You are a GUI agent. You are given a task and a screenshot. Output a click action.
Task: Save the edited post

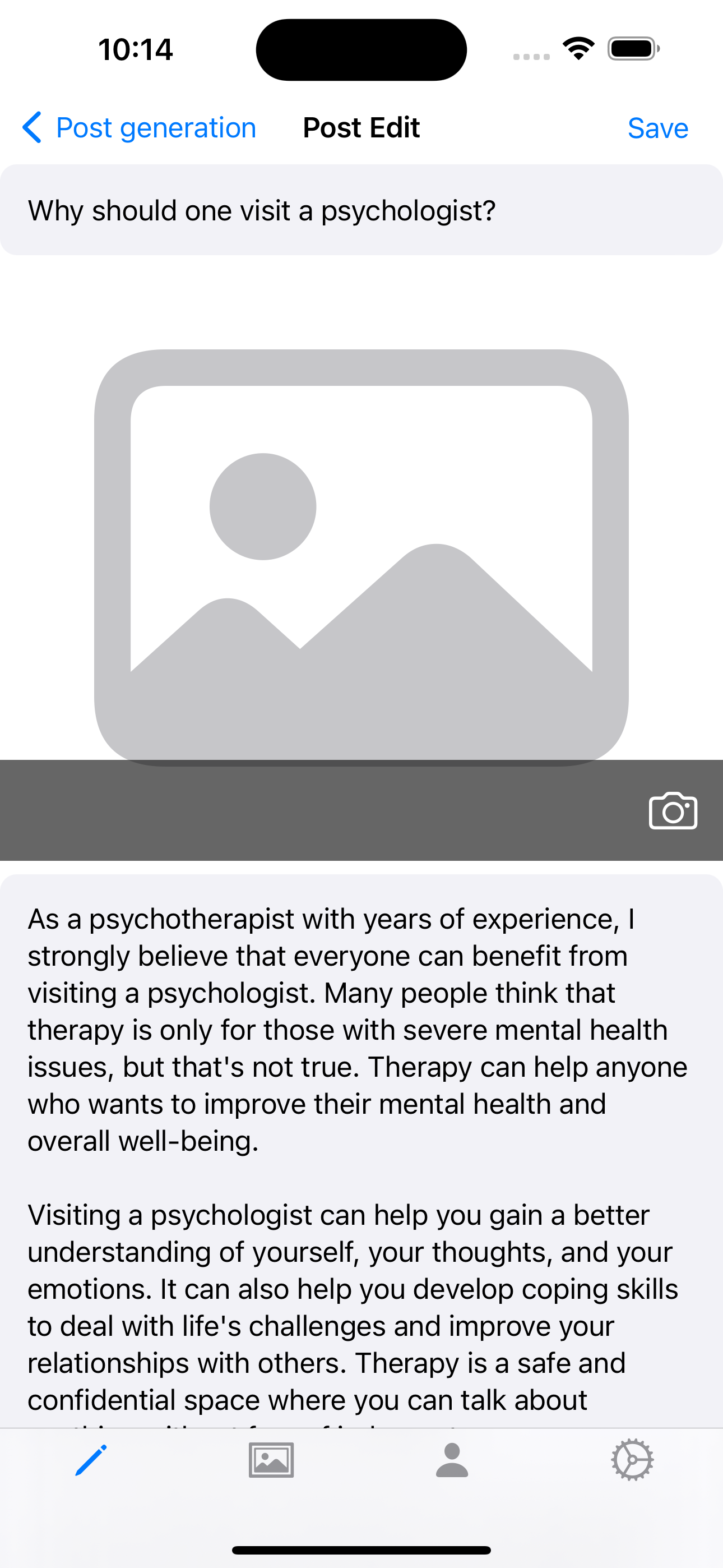pyautogui.click(x=657, y=128)
